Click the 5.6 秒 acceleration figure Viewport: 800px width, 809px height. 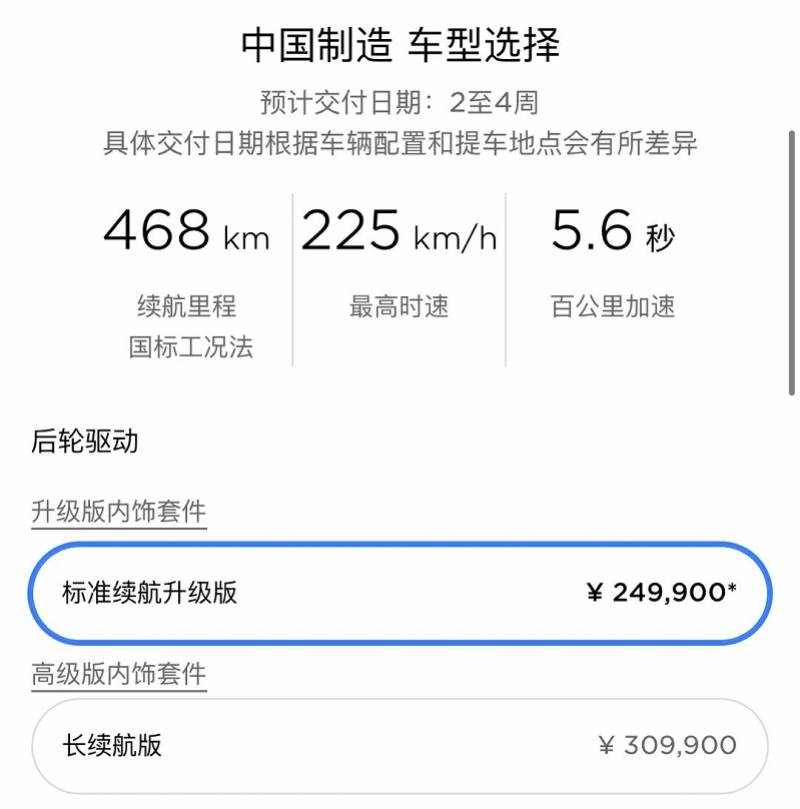click(x=611, y=233)
